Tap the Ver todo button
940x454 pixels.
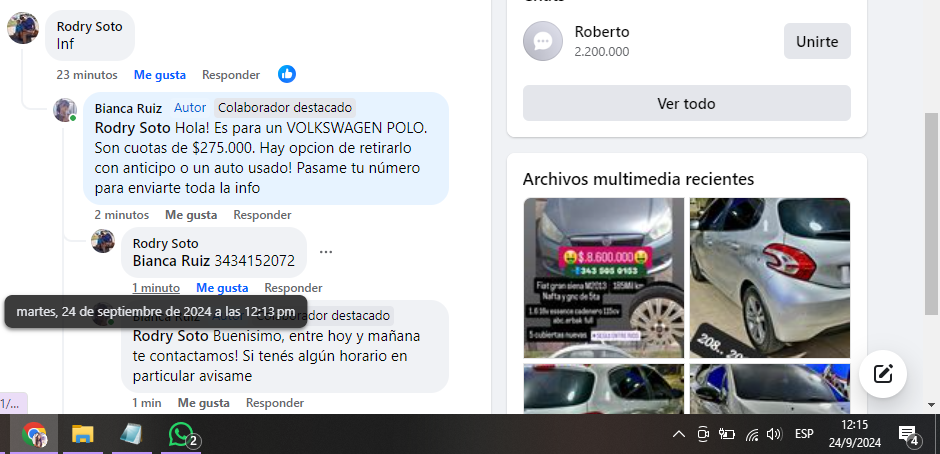point(686,104)
